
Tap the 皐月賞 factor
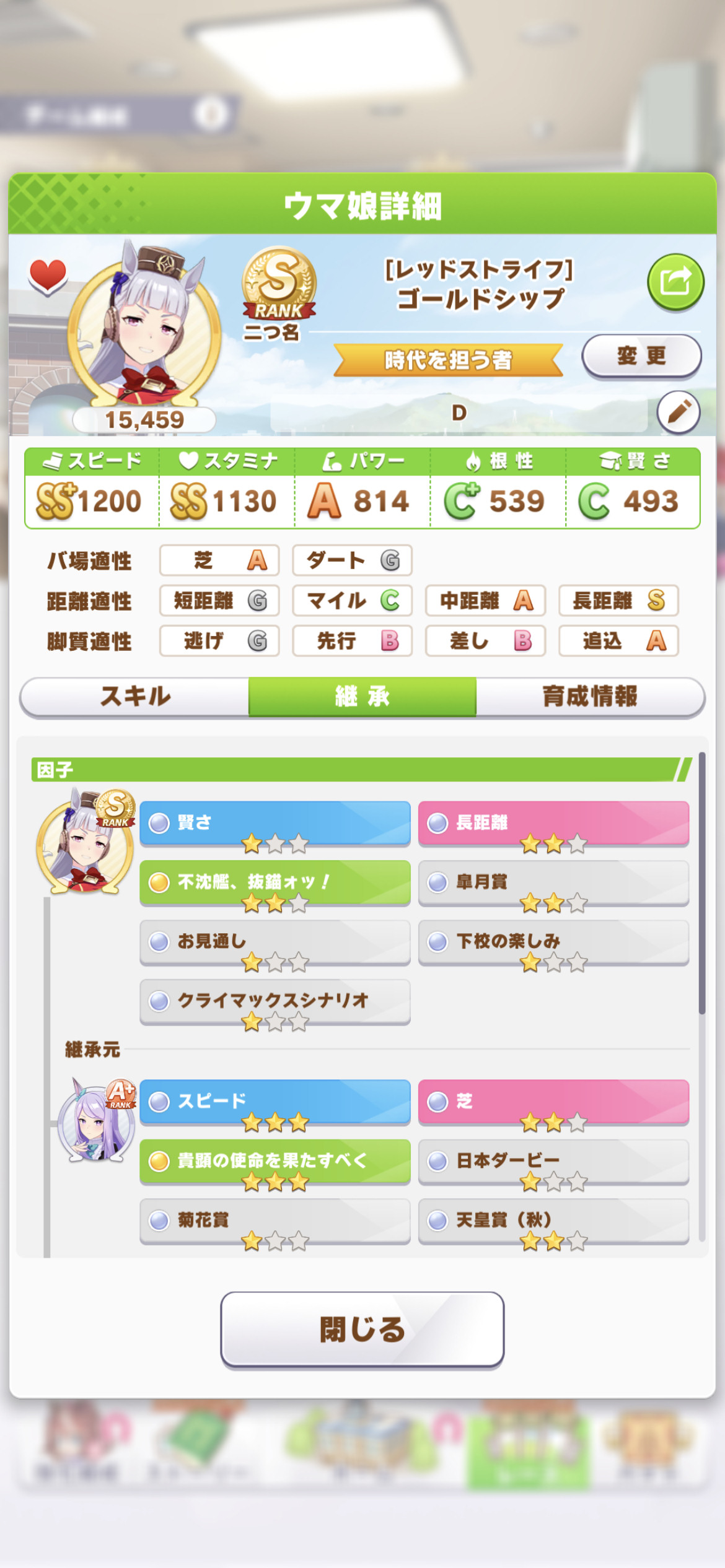(553, 882)
